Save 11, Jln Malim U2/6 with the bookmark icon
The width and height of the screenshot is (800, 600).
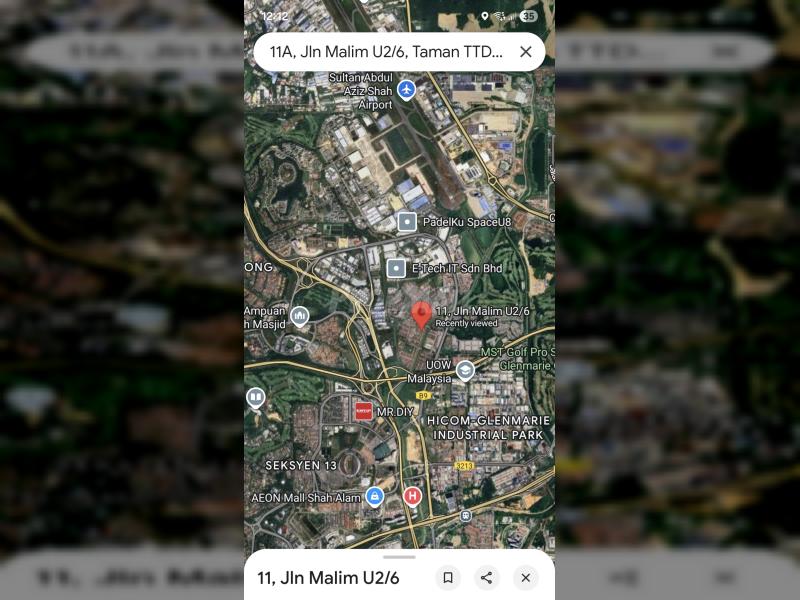tap(448, 577)
